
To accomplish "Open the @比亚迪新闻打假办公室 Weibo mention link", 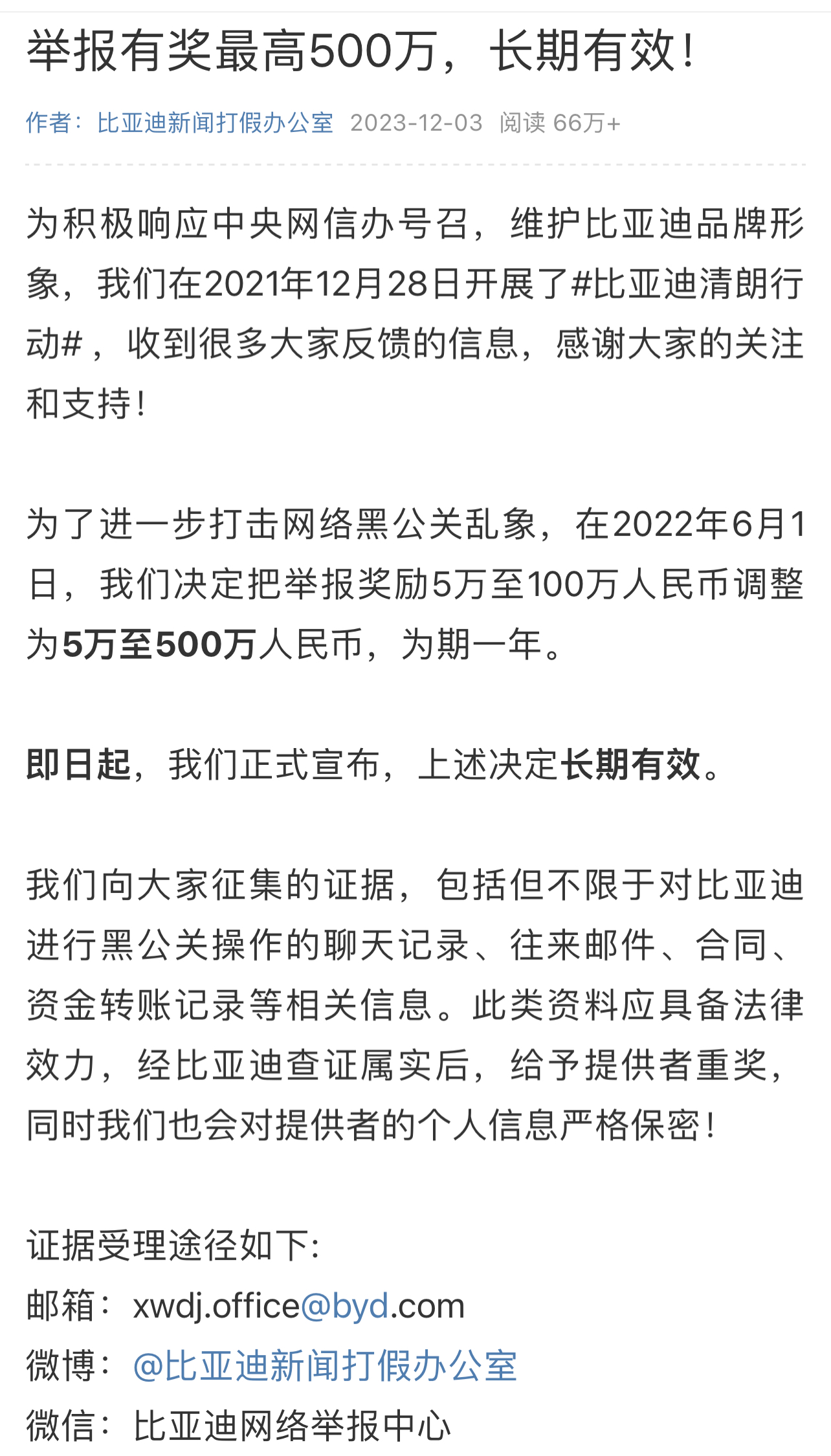I will pos(324,1365).
